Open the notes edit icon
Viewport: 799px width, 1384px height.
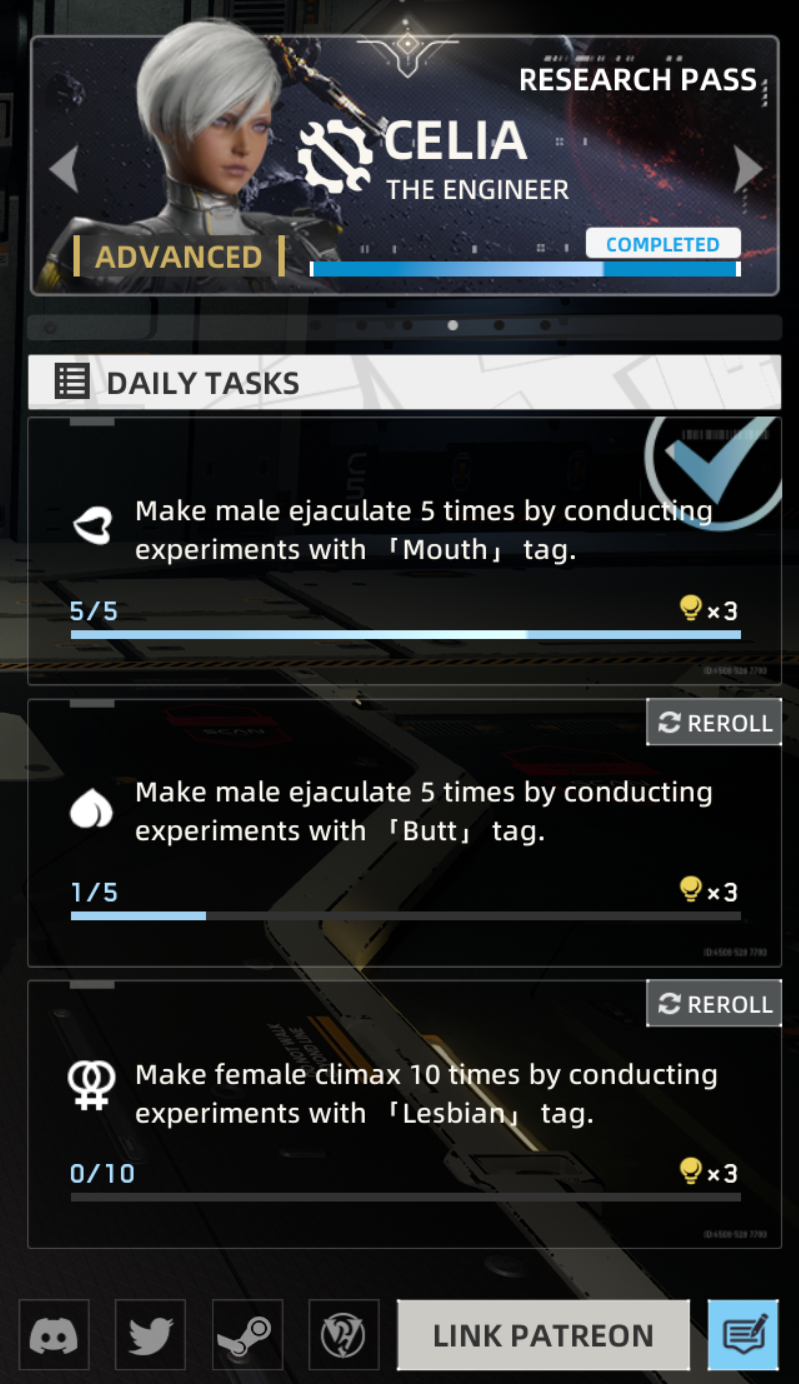pyautogui.click(x=743, y=1335)
